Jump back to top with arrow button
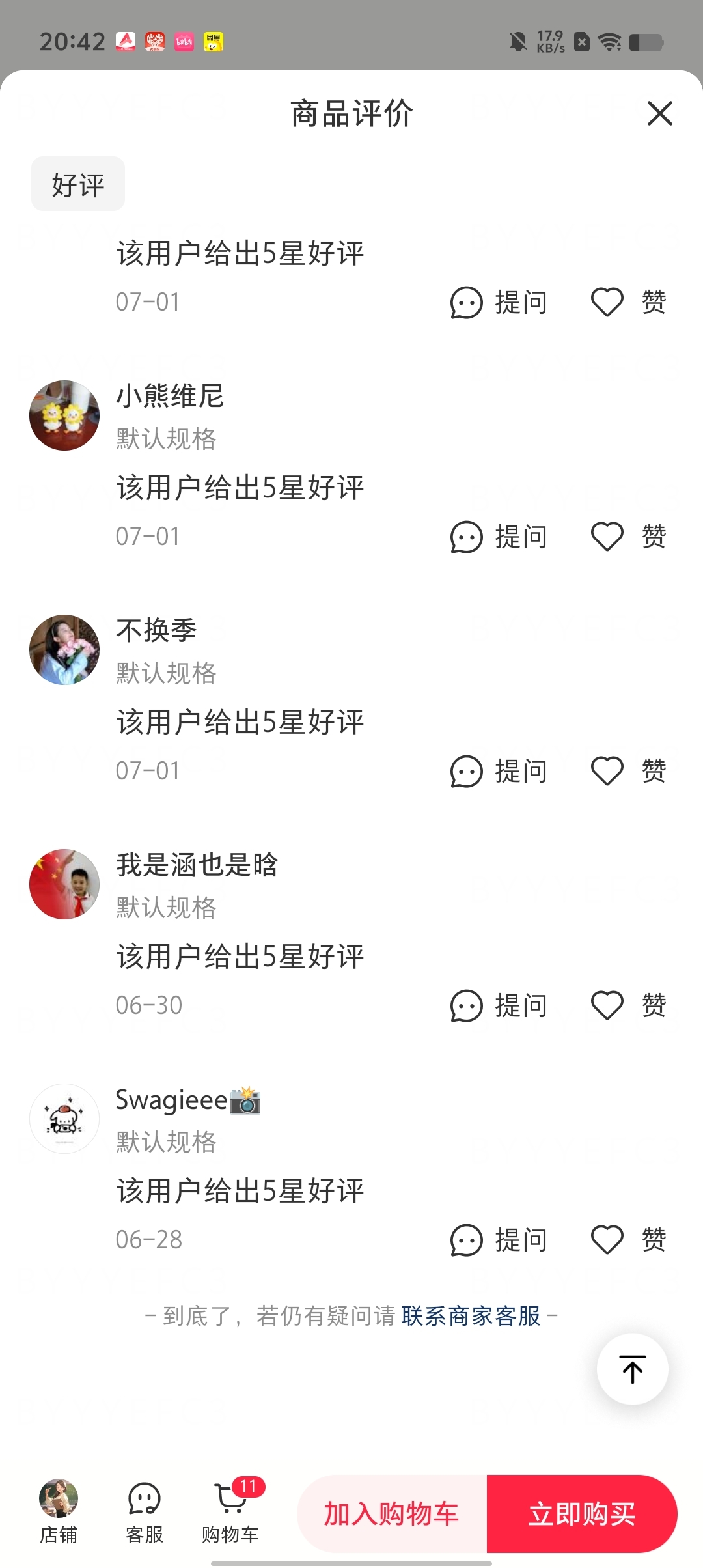703x1568 pixels. [633, 1369]
